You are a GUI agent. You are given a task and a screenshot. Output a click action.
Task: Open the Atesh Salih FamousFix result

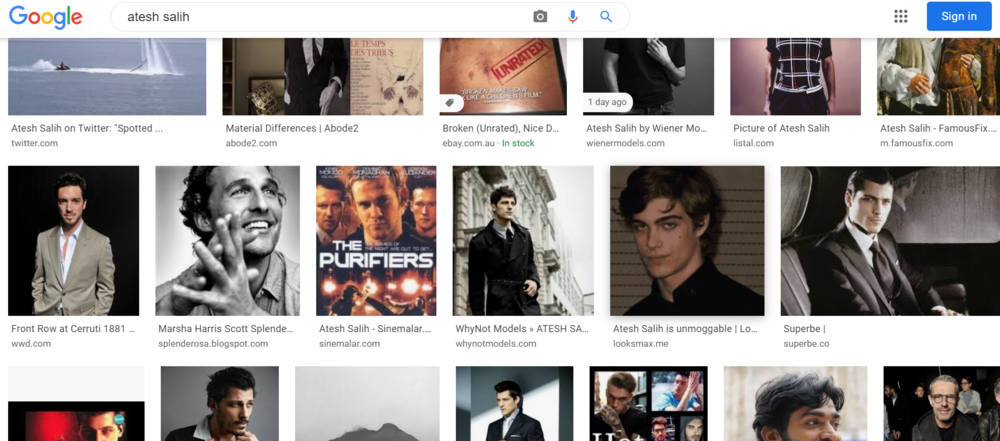[938, 77]
